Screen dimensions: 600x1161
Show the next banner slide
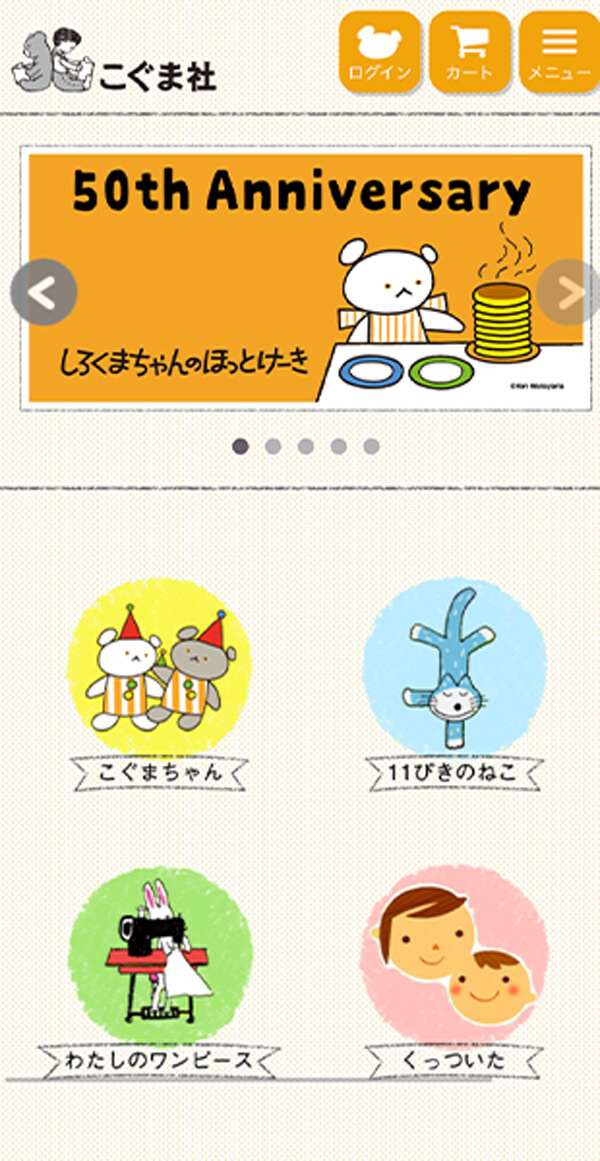[568, 292]
